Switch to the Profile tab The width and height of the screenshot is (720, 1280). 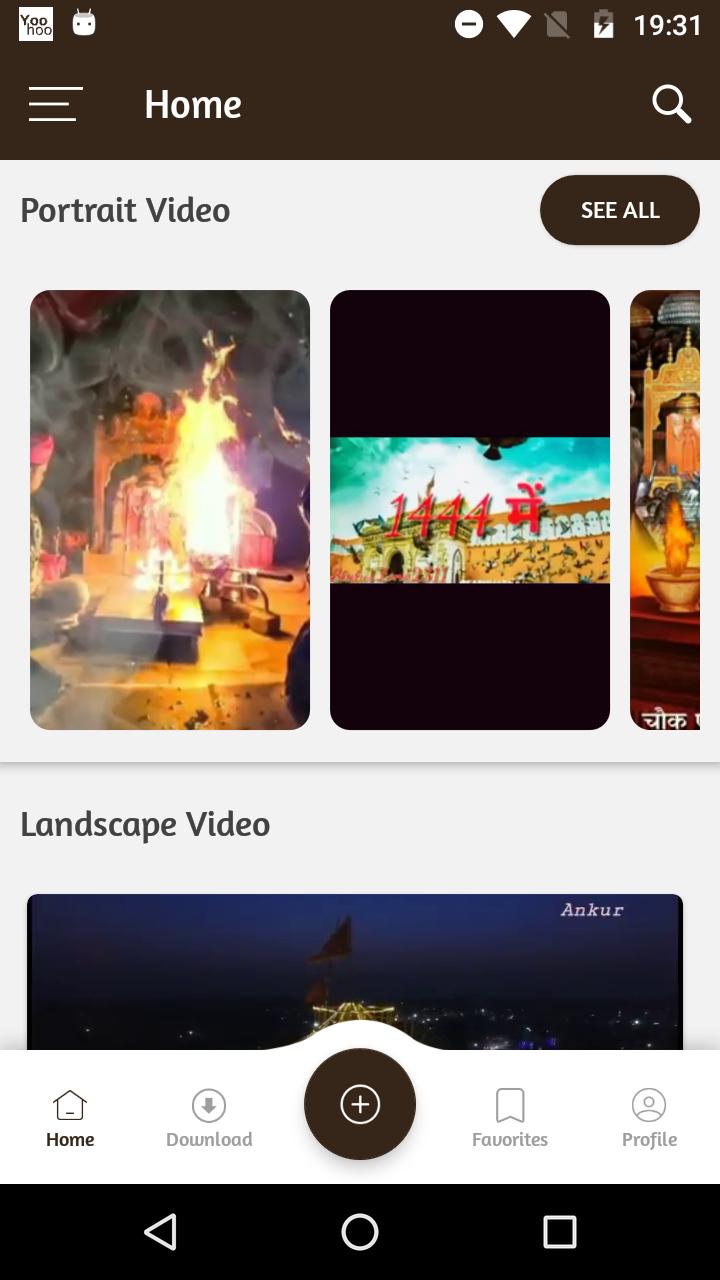(649, 1118)
